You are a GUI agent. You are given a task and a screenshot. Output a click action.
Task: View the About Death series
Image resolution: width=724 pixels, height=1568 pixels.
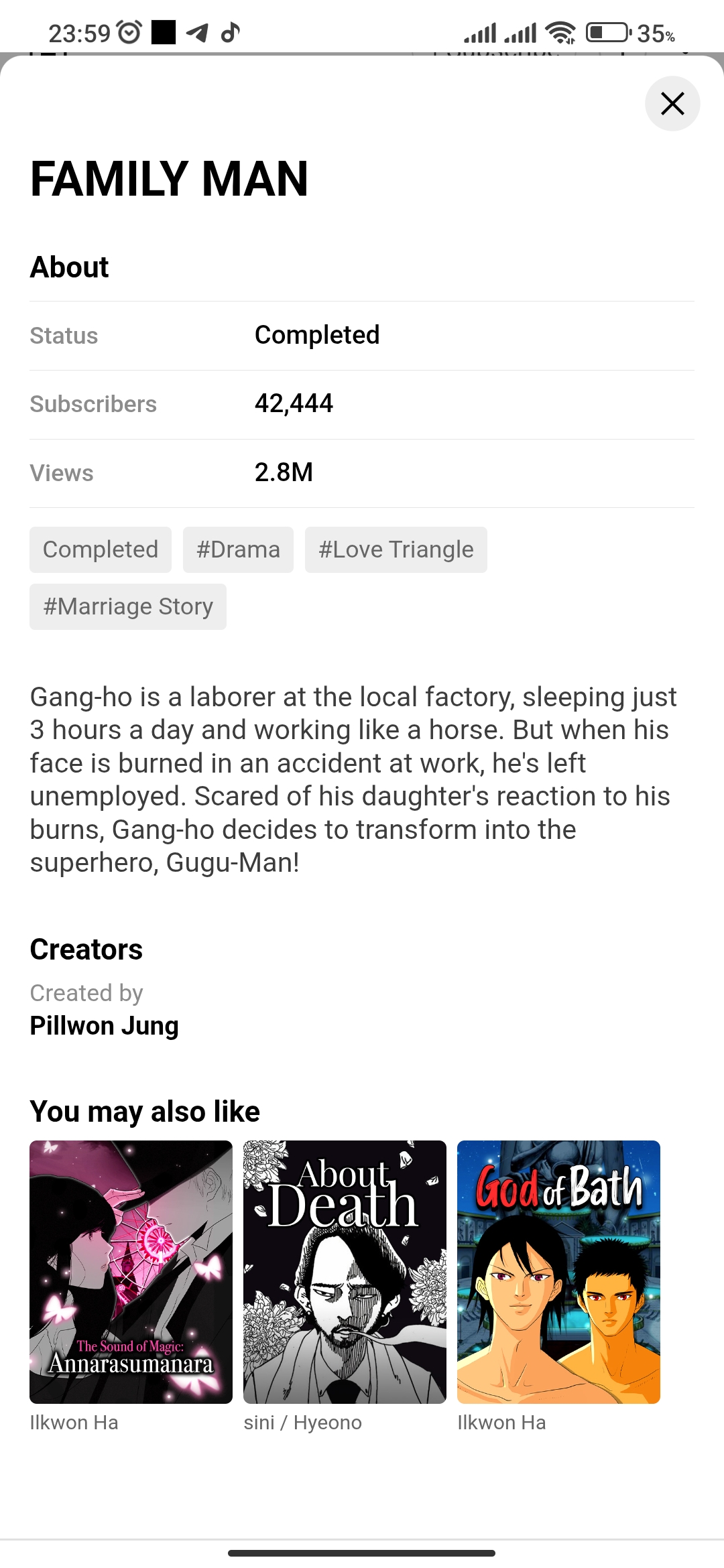coord(345,1272)
